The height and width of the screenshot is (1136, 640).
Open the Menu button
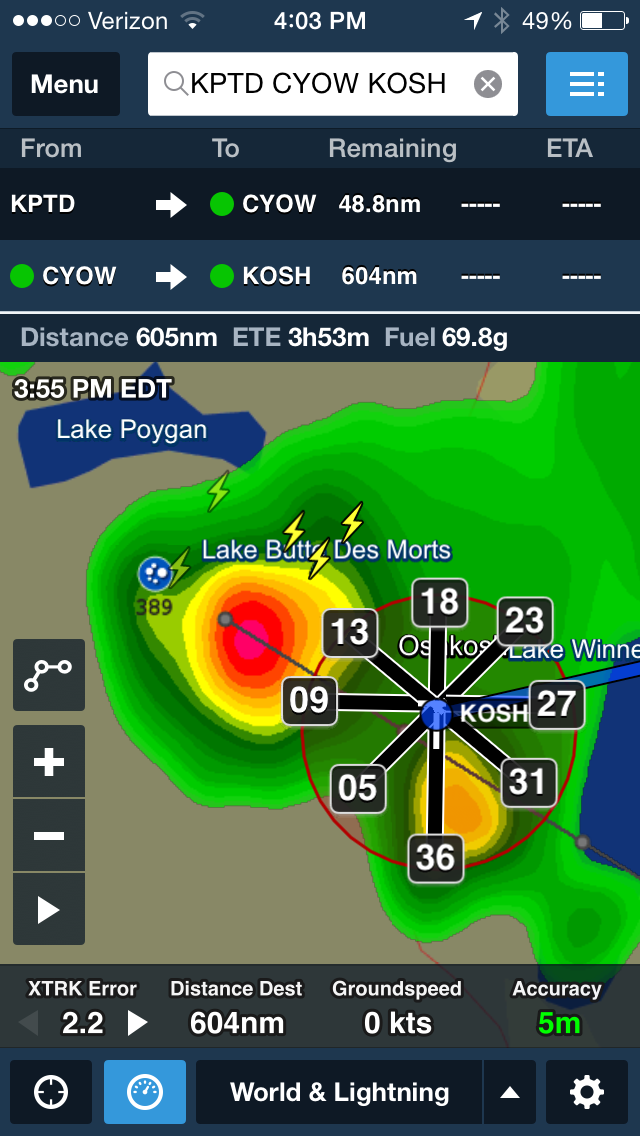(65, 84)
